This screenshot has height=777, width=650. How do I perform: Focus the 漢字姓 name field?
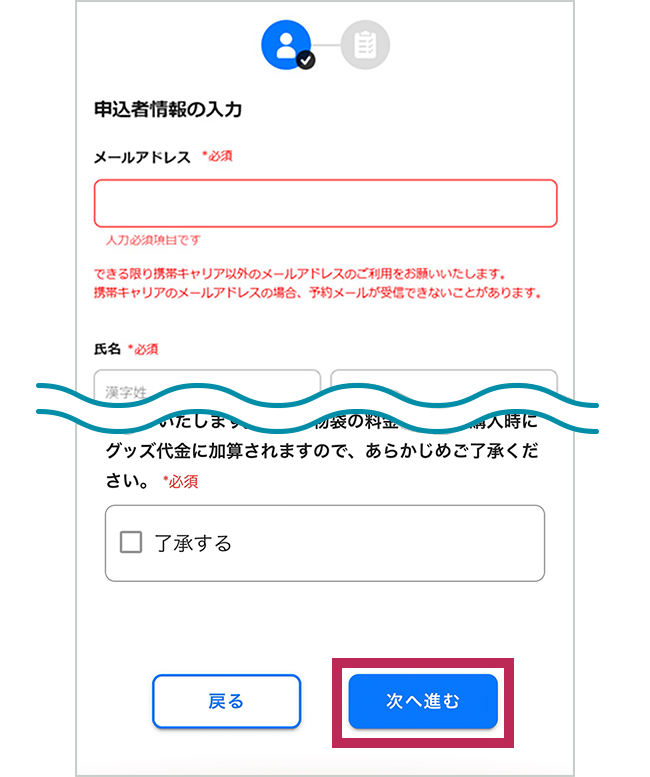click(x=207, y=385)
